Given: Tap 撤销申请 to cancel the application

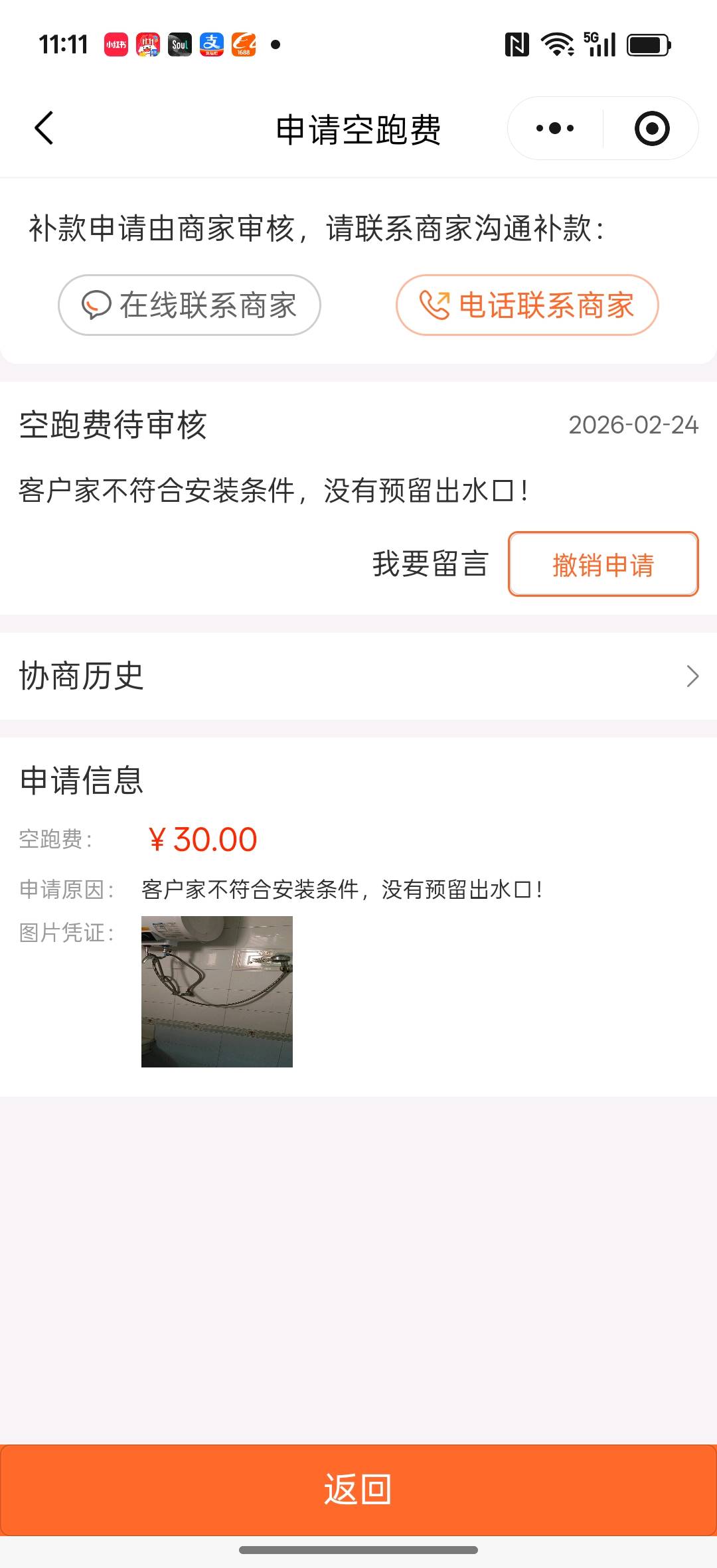Looking at the screenshot, I should [x=601, y=565].
